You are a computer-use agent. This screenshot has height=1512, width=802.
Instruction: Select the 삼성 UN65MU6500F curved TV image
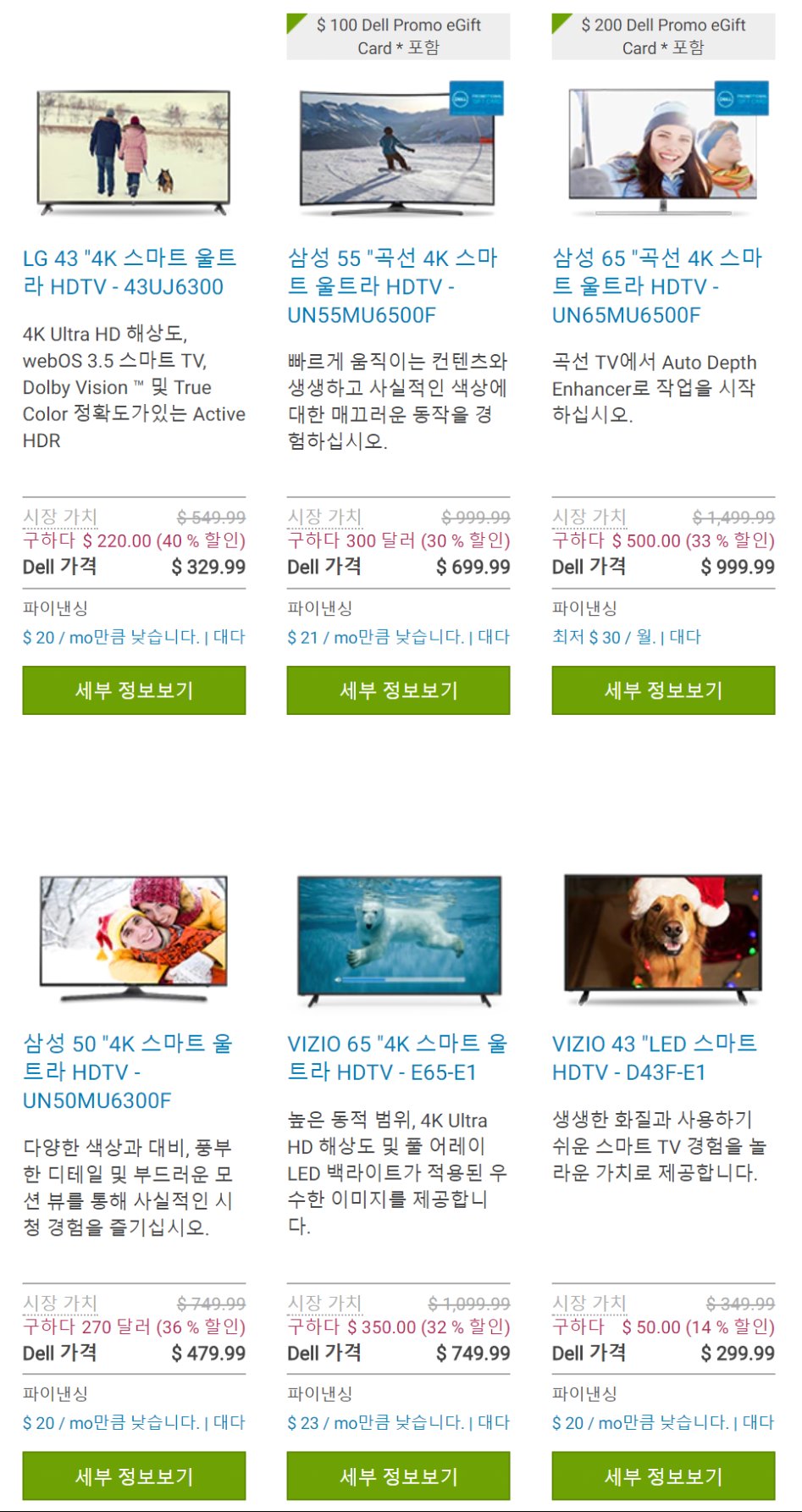click(662, 151)
